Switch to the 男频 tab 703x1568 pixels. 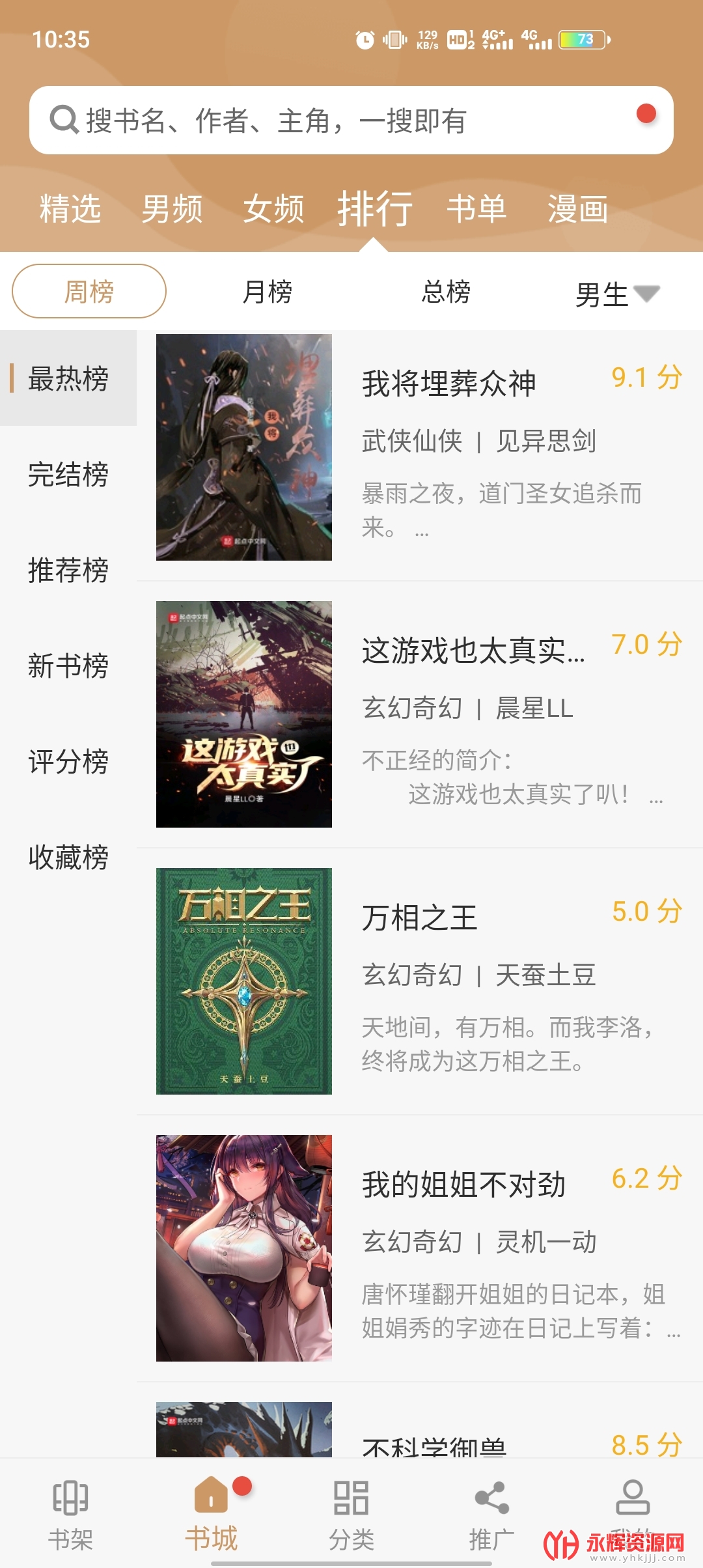coord(172,209)
